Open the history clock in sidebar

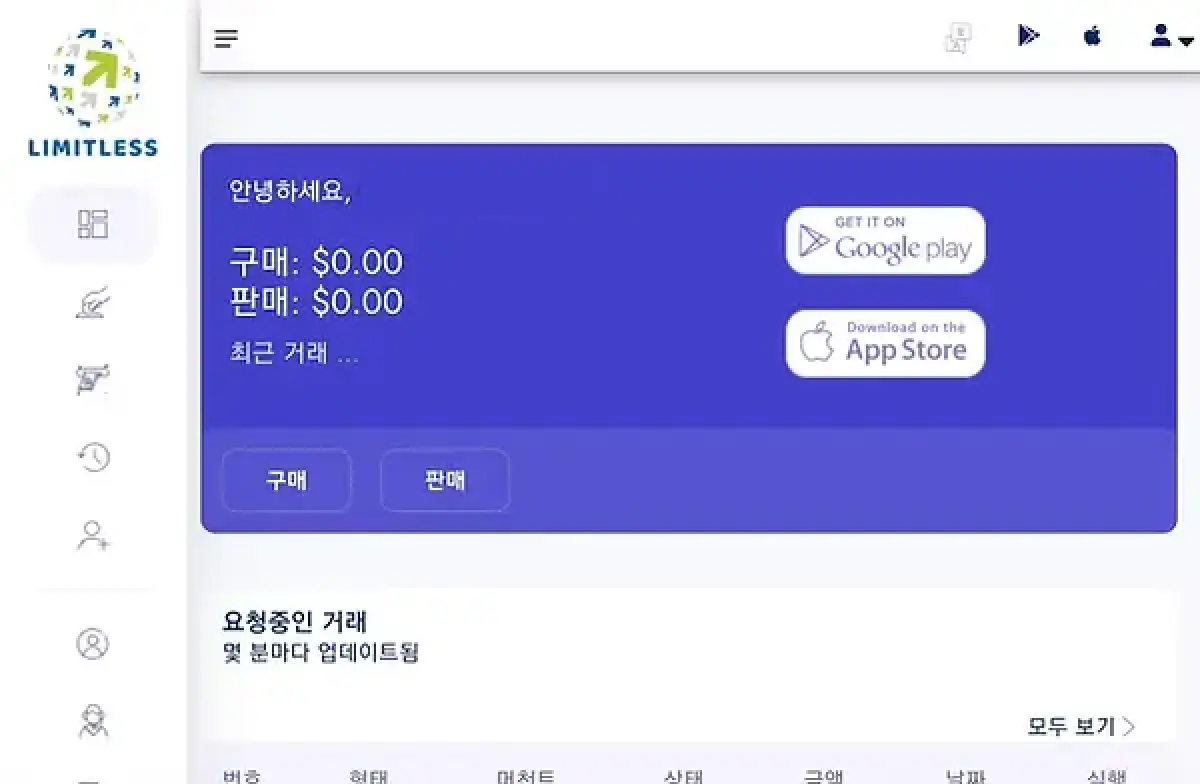tap(93, 458)
